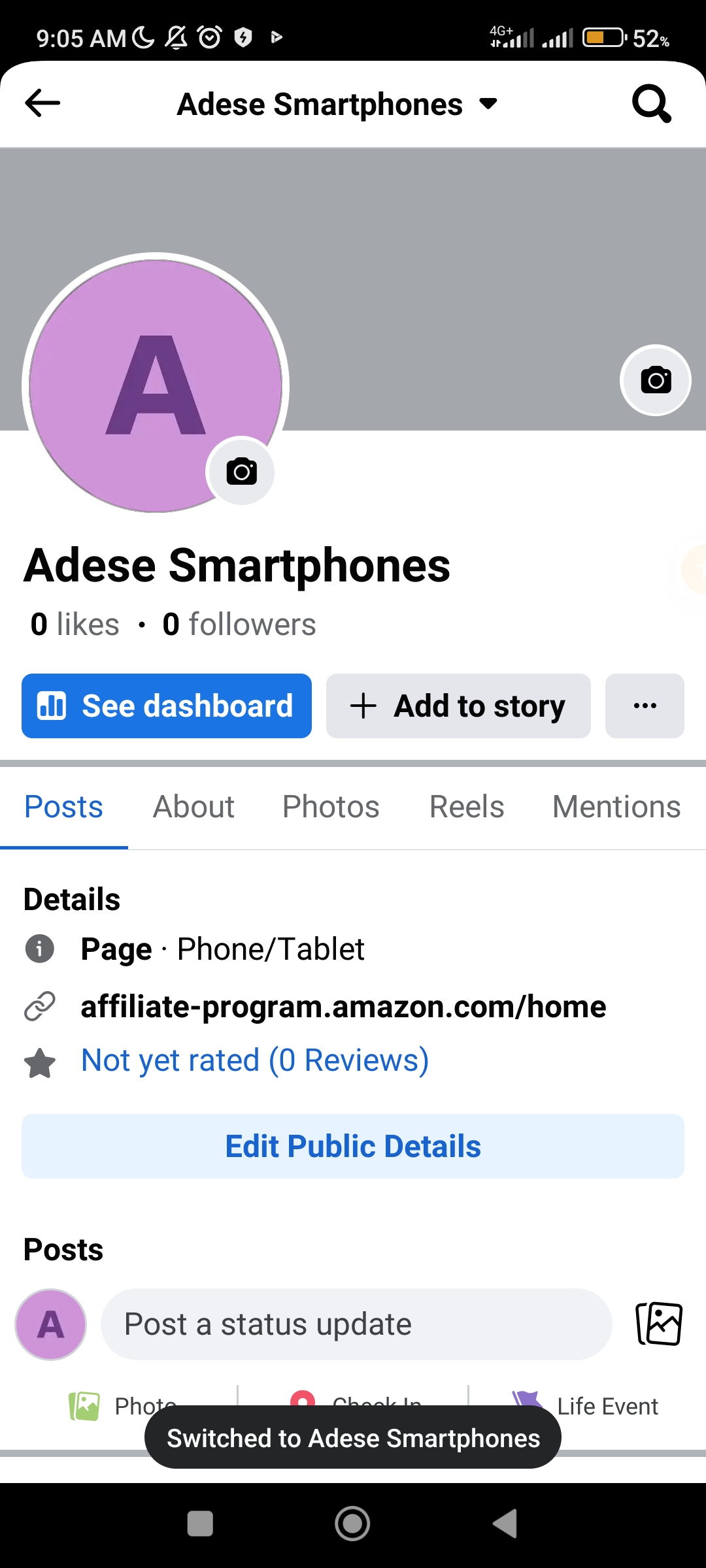Tap the Post a status update field
706x1568 pixels.
[356, 1324]
